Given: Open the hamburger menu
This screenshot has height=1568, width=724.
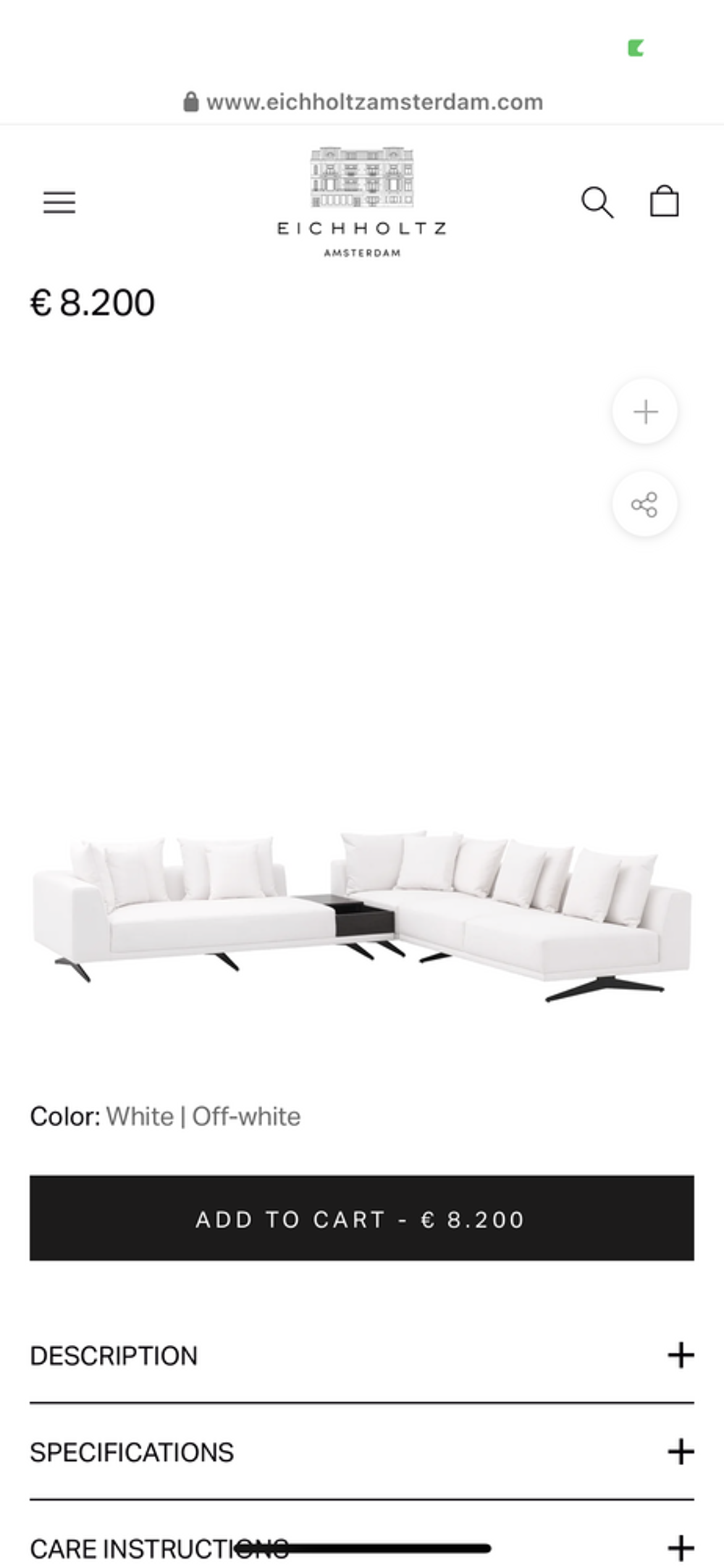Looking at the screenshot, I should 59,203.
